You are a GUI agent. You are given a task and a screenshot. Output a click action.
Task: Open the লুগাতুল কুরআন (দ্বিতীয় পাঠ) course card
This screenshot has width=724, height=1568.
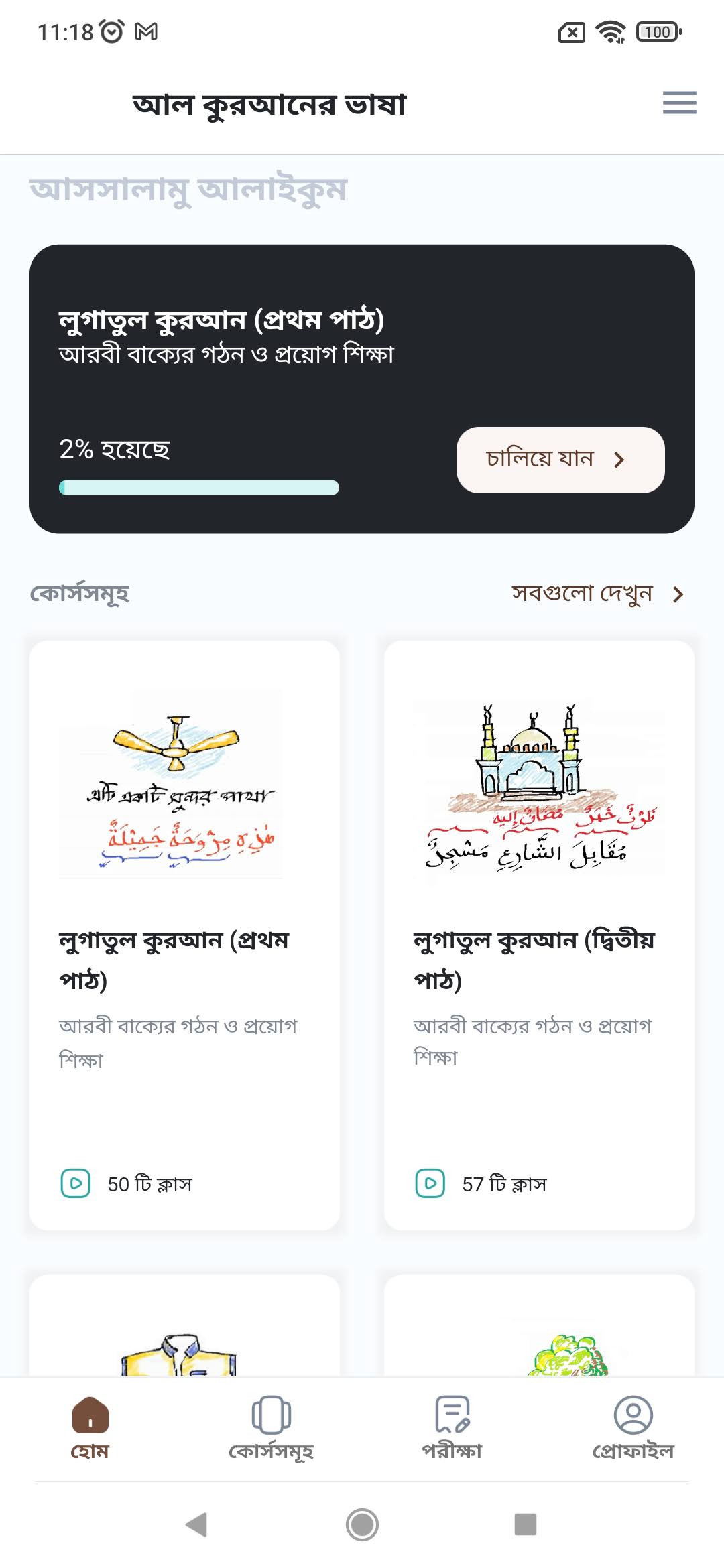[539, 934]
